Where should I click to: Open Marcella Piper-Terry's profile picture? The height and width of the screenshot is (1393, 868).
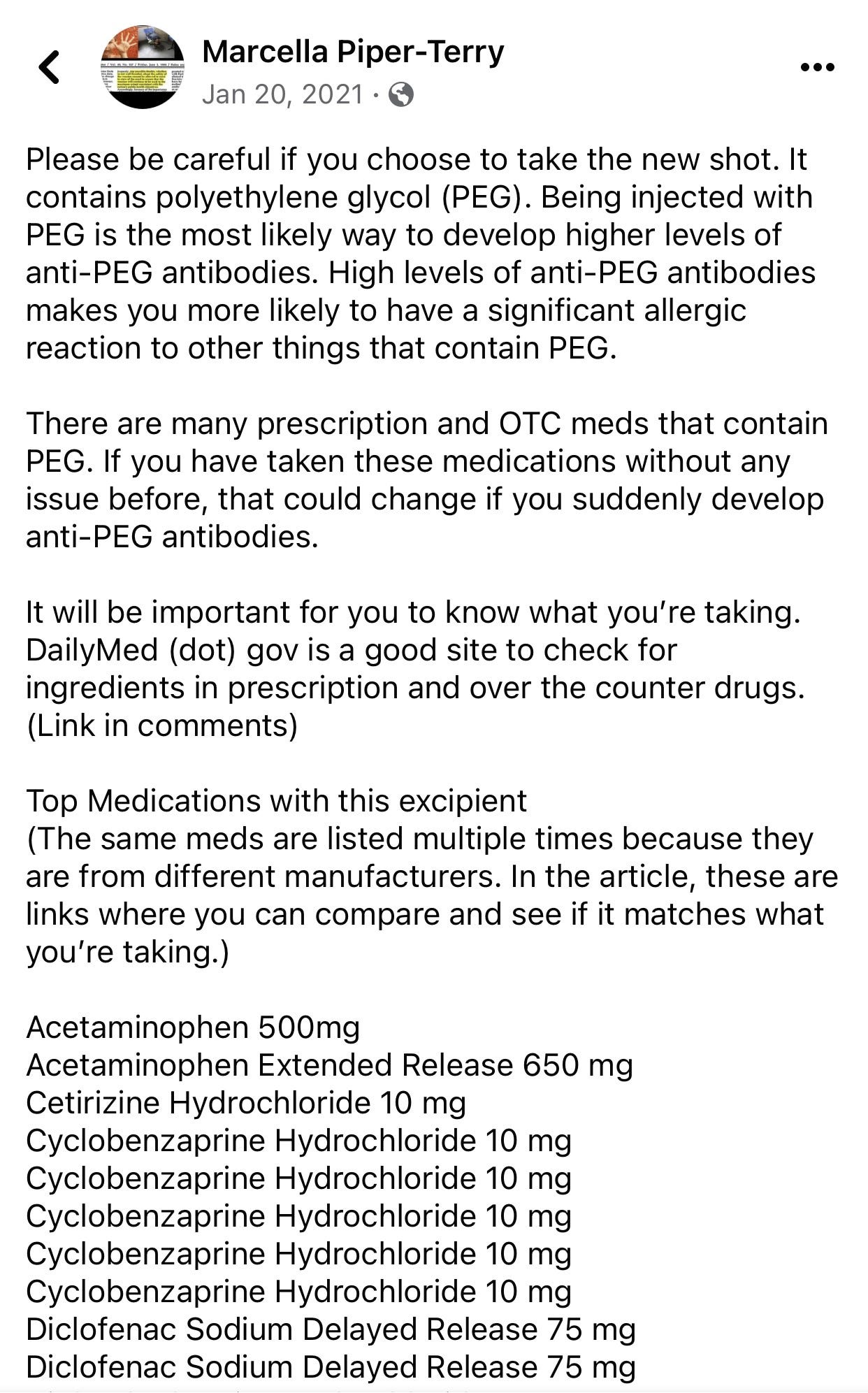(143, 67)
